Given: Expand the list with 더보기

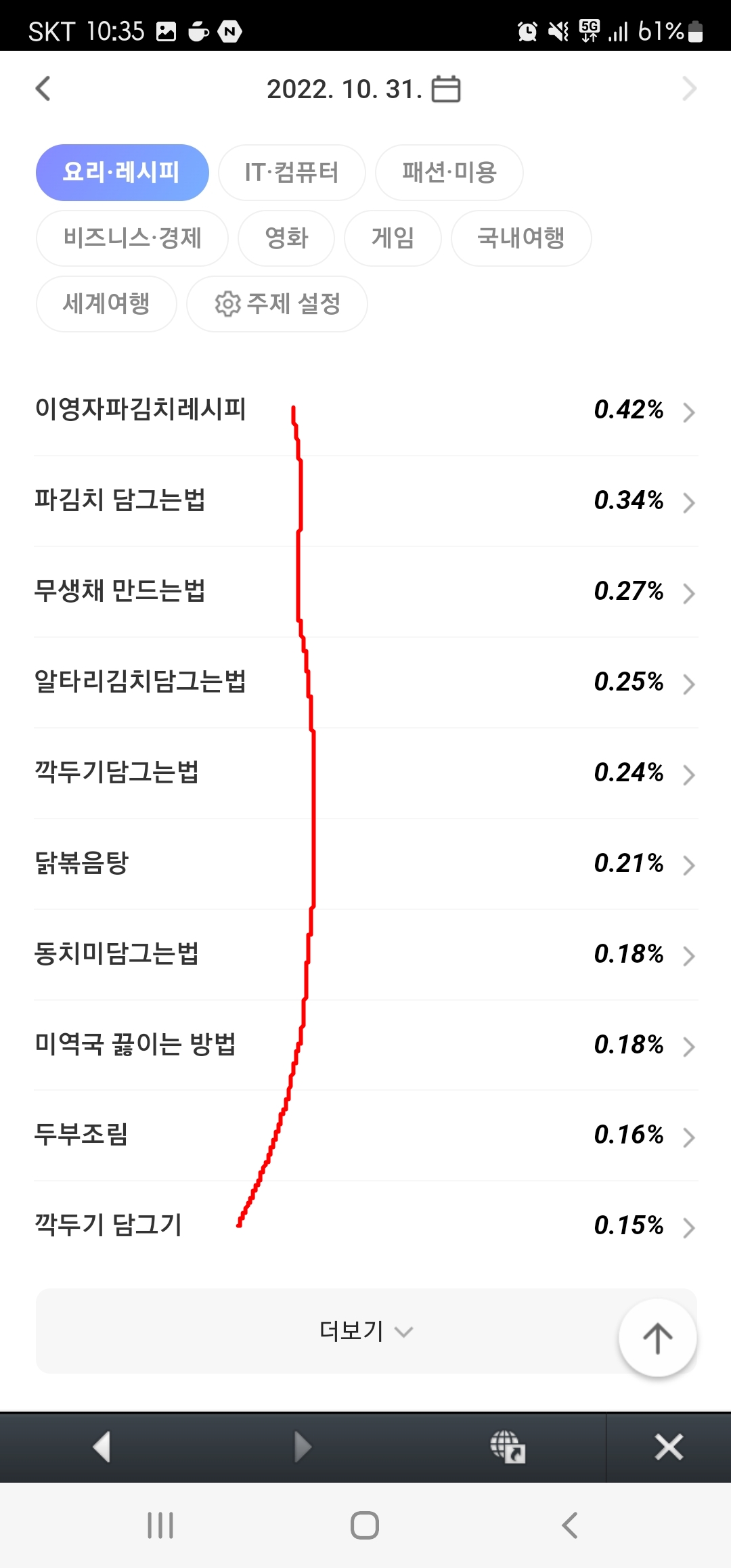Looking at the screenshot, I should (x=352, y=1332).
